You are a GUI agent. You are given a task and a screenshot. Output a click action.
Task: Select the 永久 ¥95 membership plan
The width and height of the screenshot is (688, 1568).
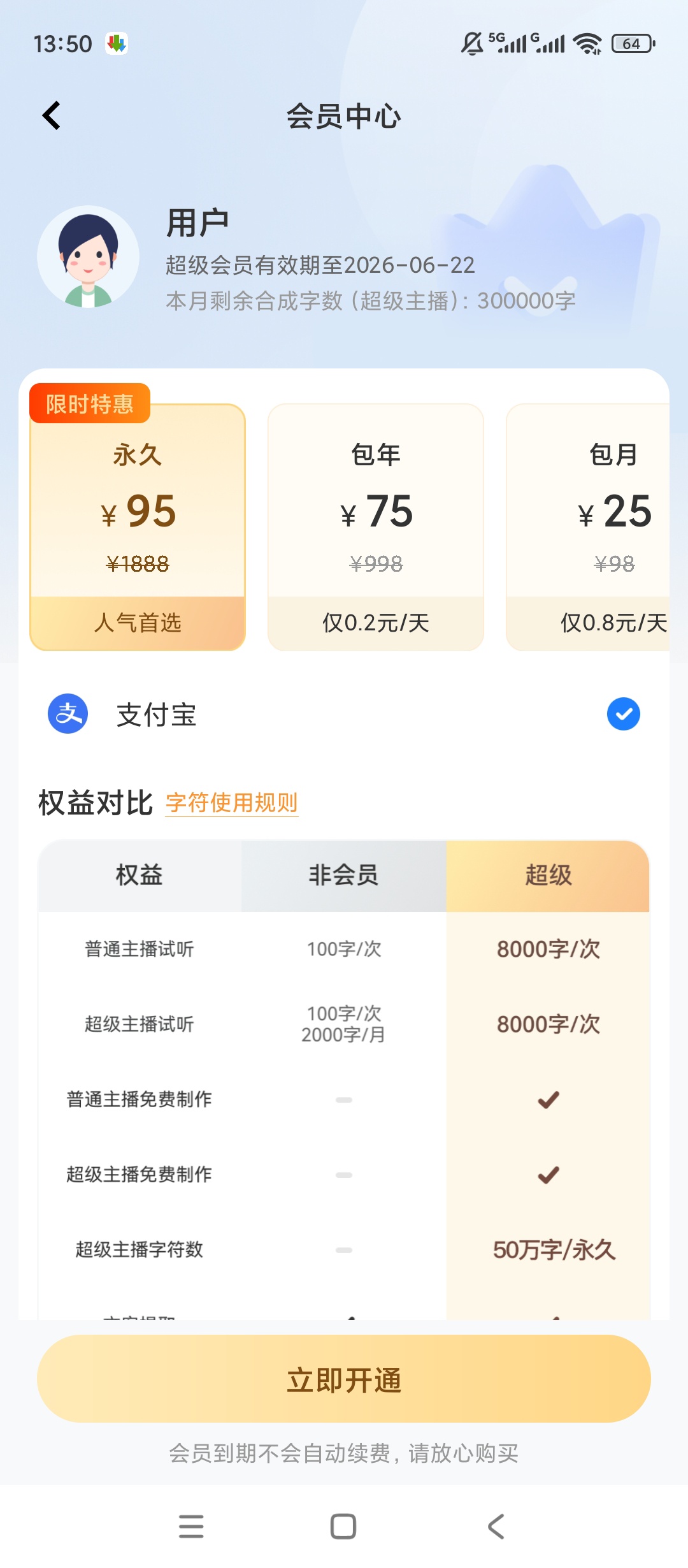[x=138, y=526]
